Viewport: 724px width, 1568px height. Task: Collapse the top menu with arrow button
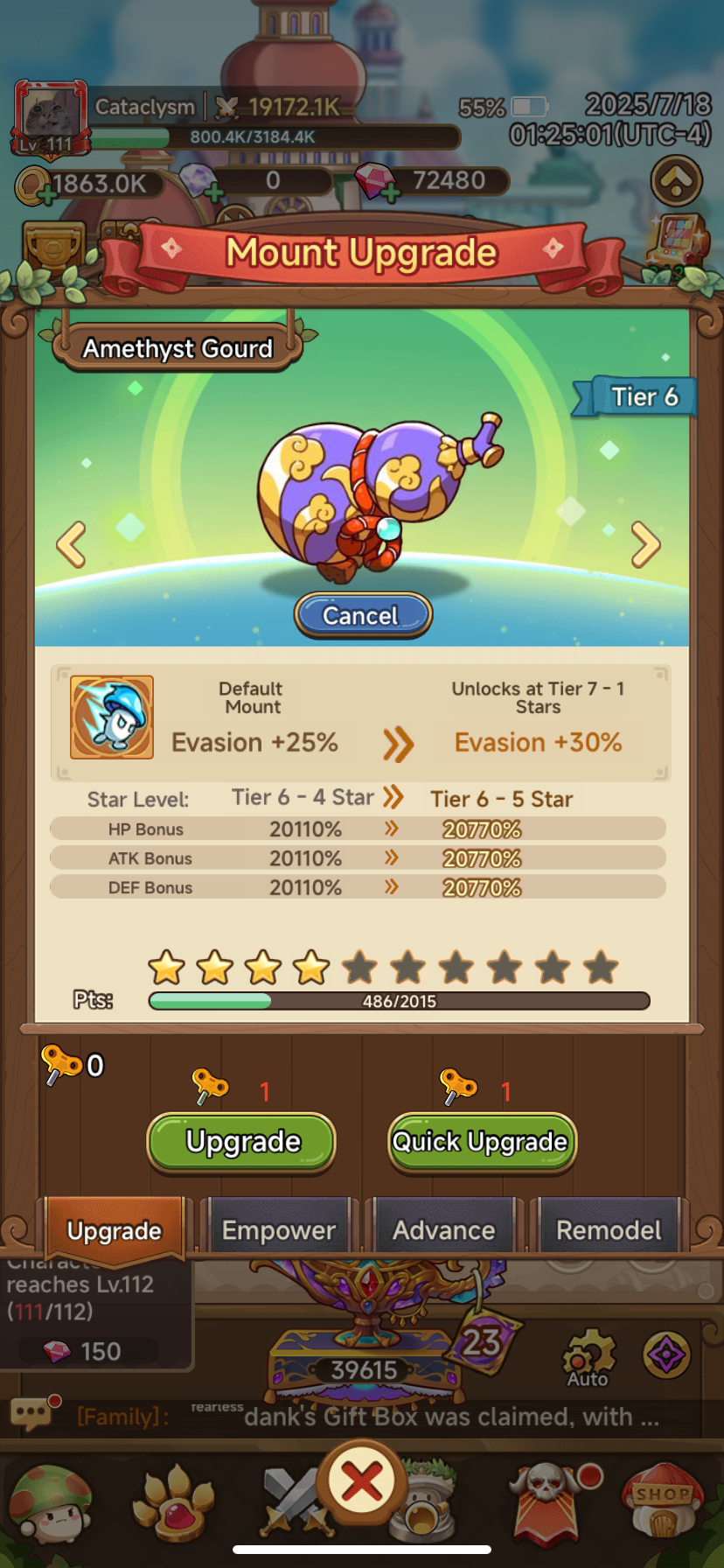point(677,181)
